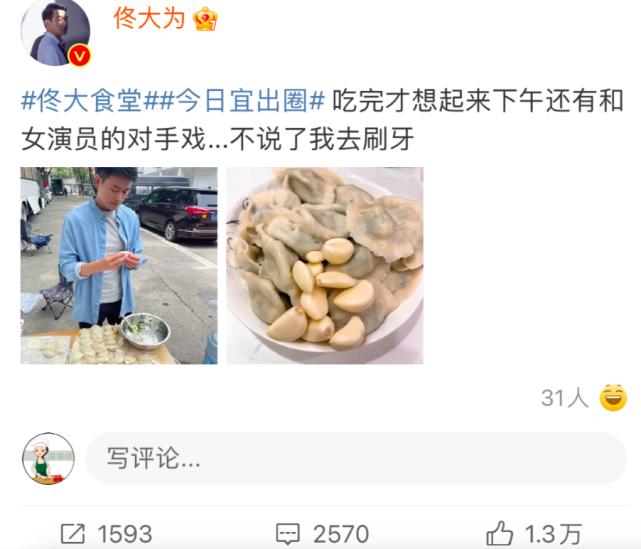Tap the 写评论 comment input field
The image size is (641, 549).
(x=355, y=459)
